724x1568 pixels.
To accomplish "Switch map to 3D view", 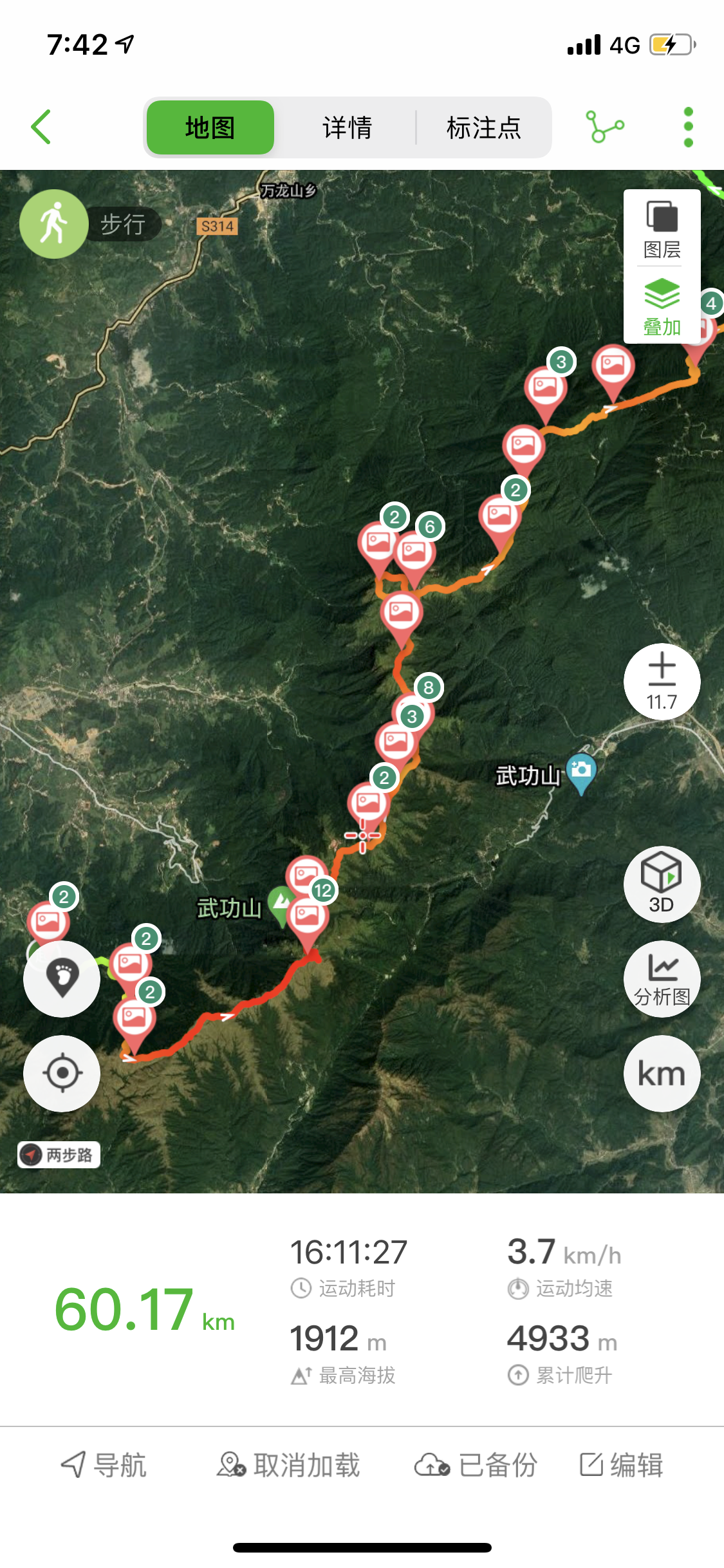I will point(662,884).
